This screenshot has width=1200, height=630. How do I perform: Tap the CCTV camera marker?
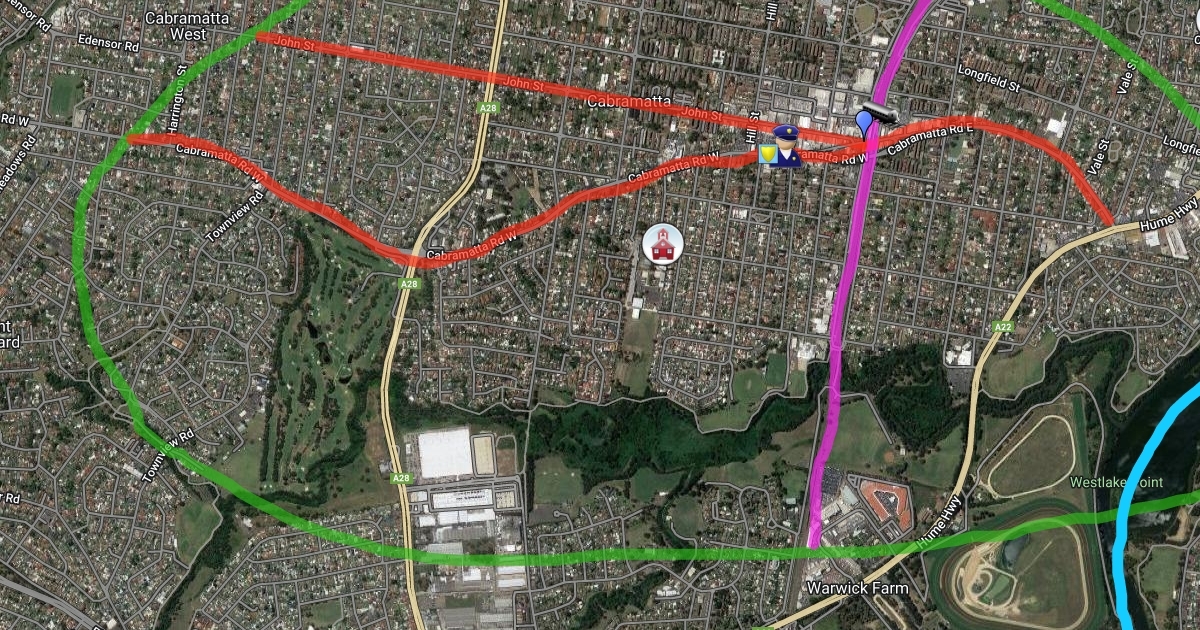pos(880,111)
